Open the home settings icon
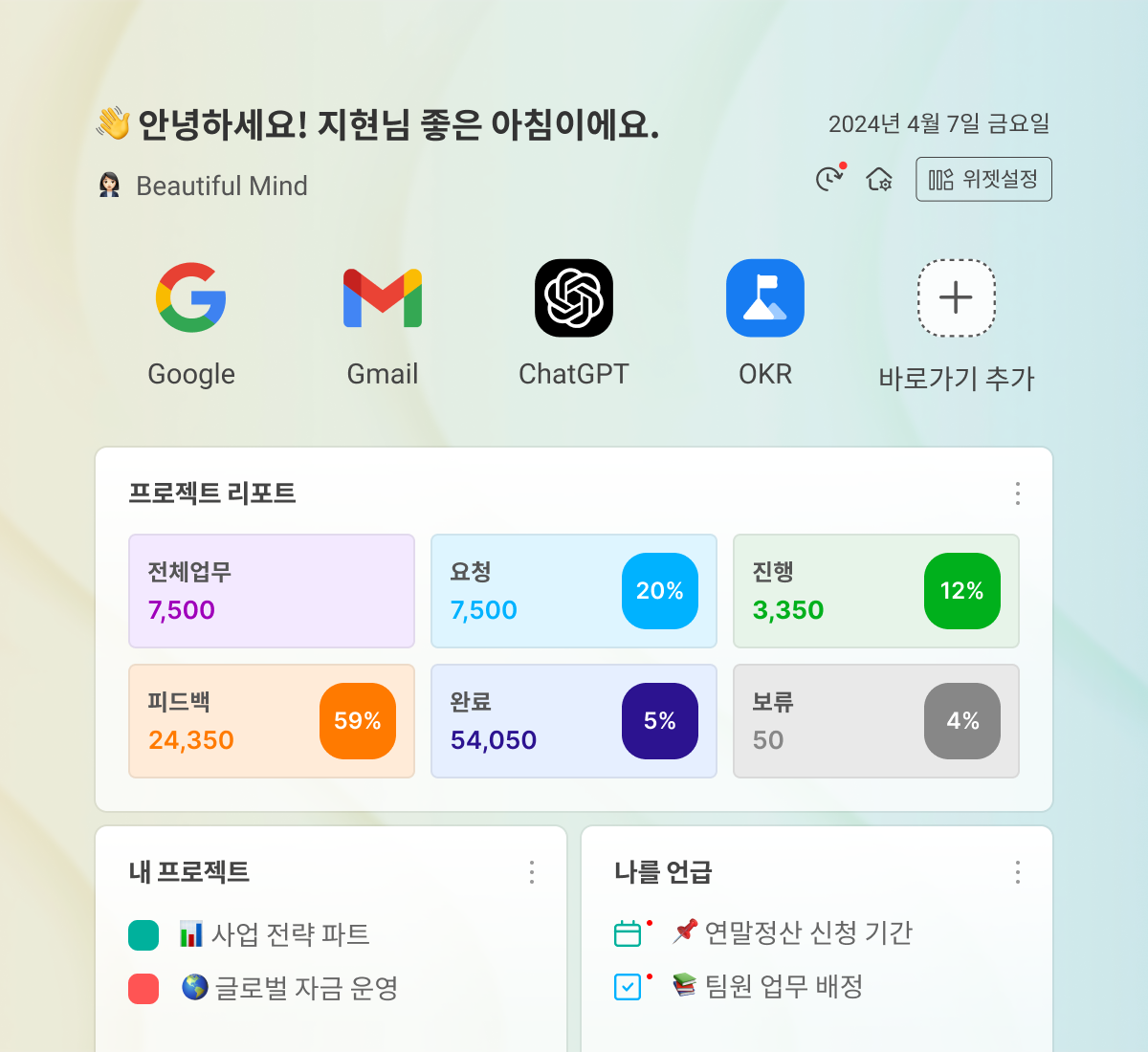This screenshot has height=1052, width=1148. coord(879,180)
